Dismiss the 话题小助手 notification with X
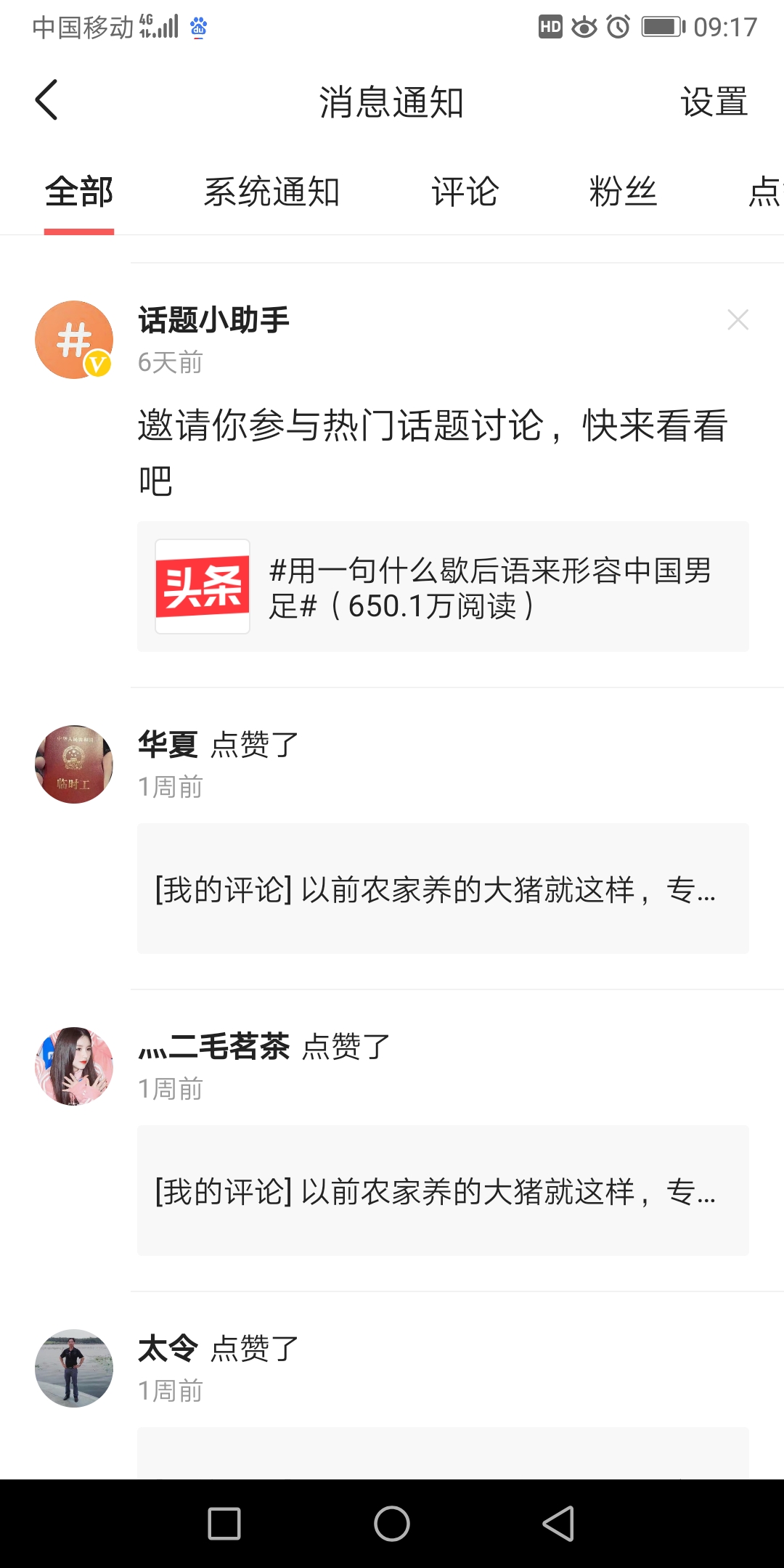Viewport: 784px width, 1568px height. 738,319
